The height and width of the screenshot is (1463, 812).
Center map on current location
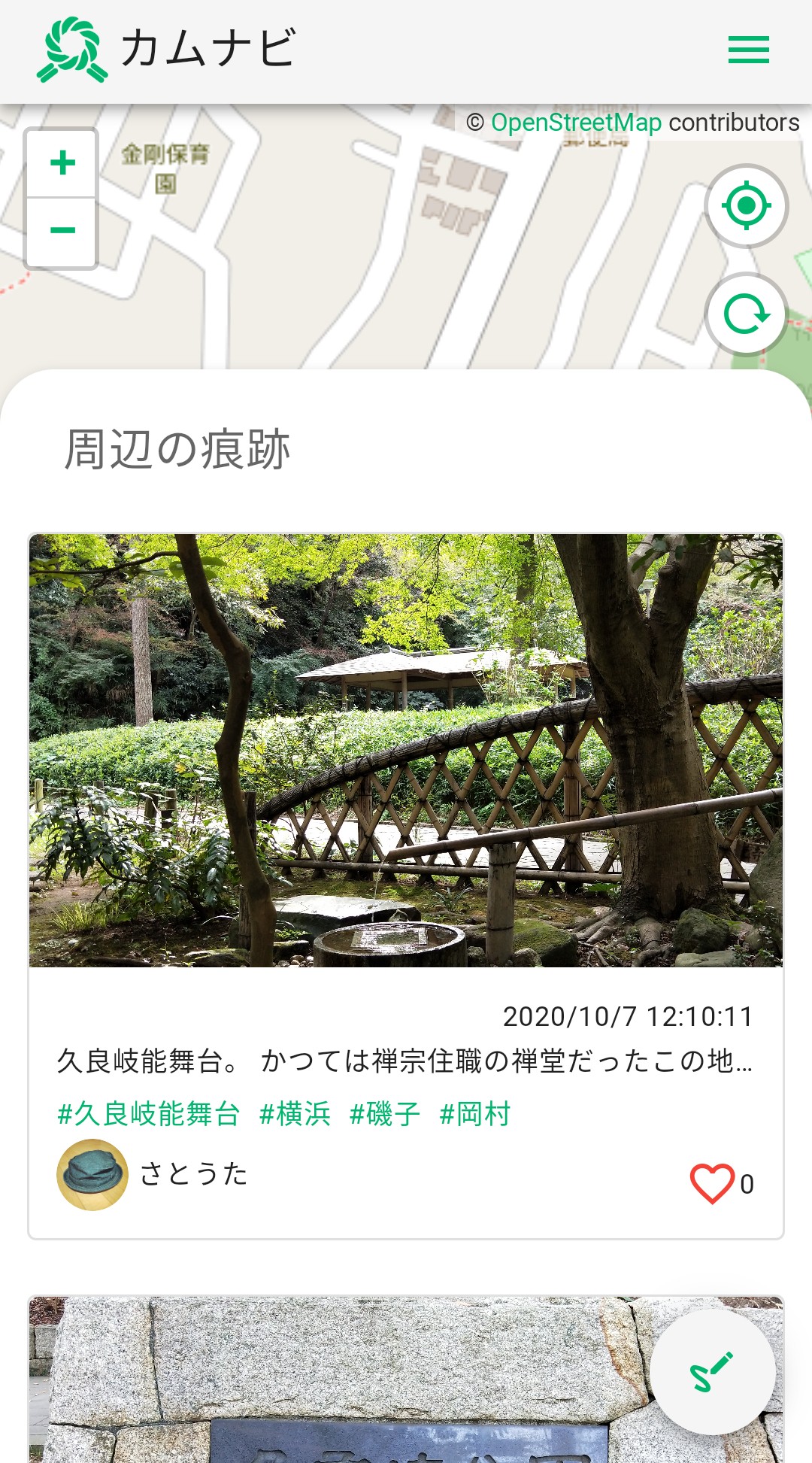click(746, 205)
